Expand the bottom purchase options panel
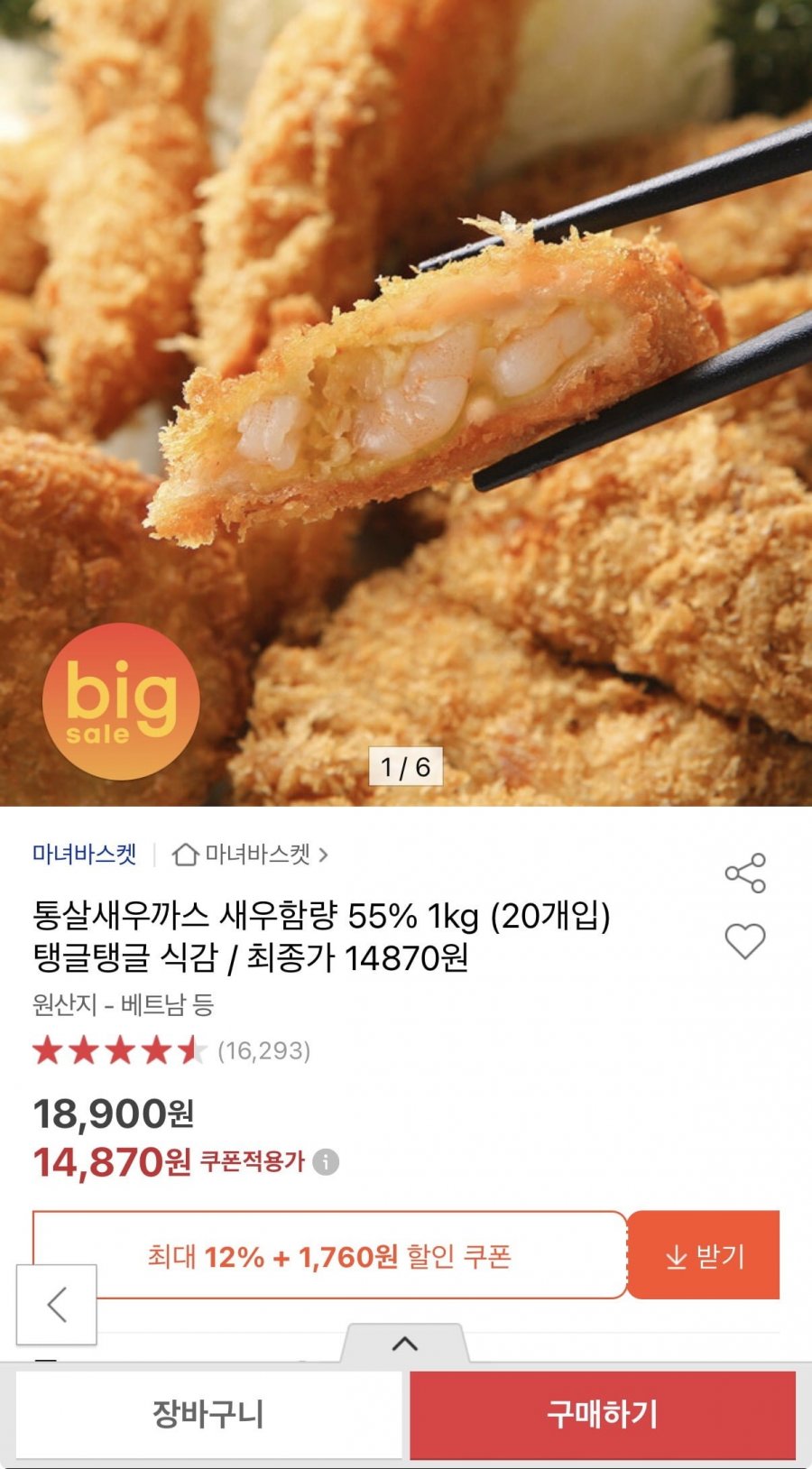812x1469 pixels. point(405,1344)
